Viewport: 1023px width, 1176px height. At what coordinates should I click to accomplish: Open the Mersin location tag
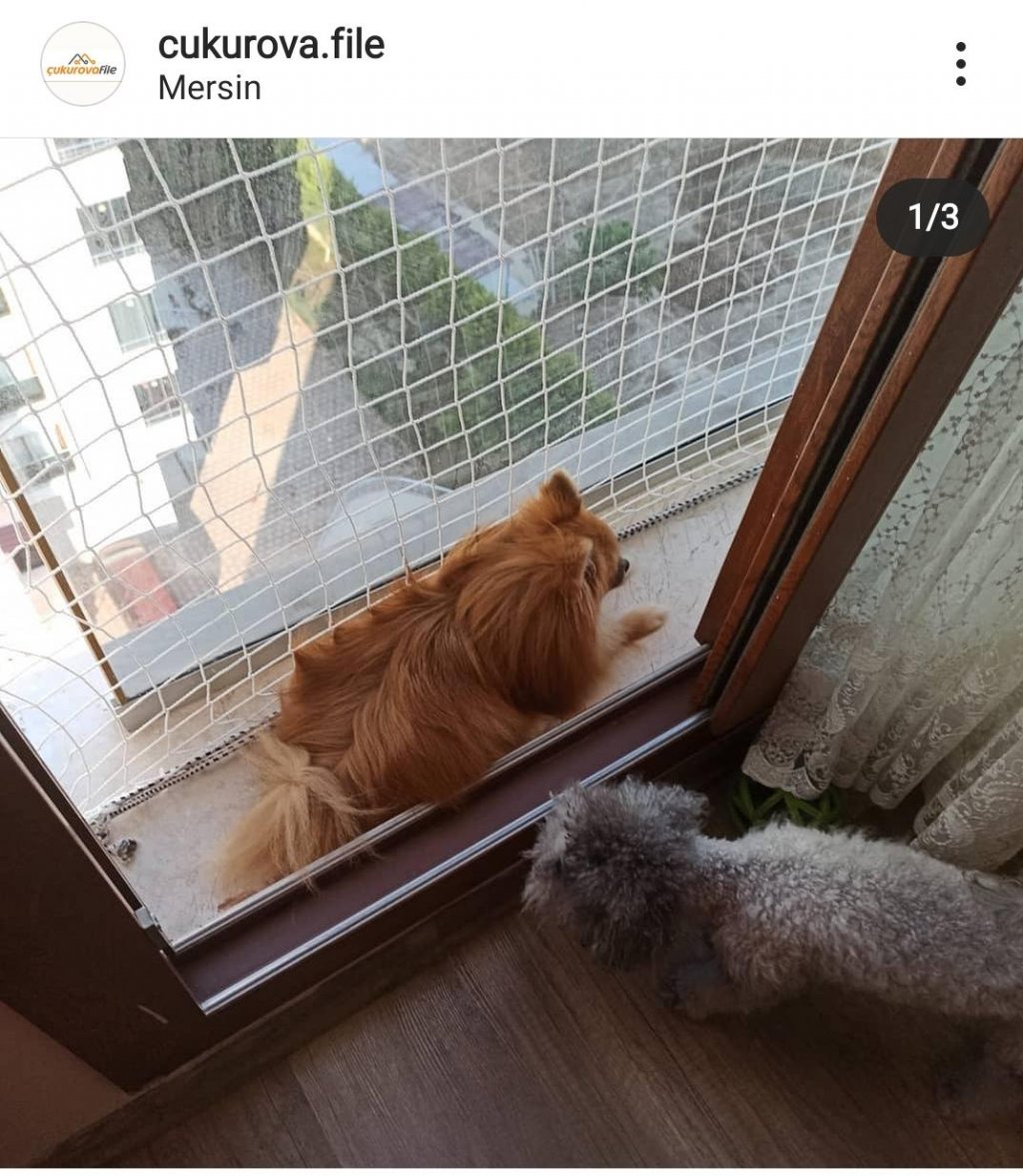coord(210,88)
